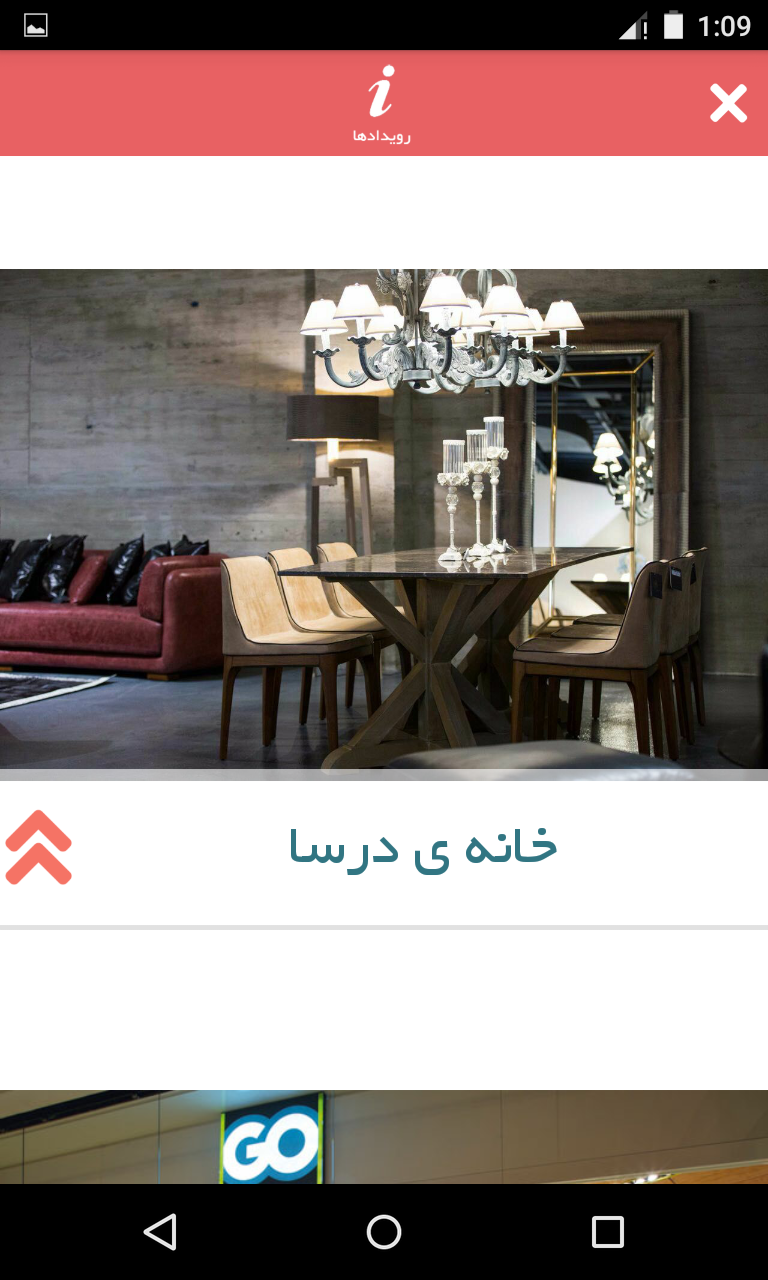Return to the home screen
Screen dimensions: 768x1280
click(384, 1232)
